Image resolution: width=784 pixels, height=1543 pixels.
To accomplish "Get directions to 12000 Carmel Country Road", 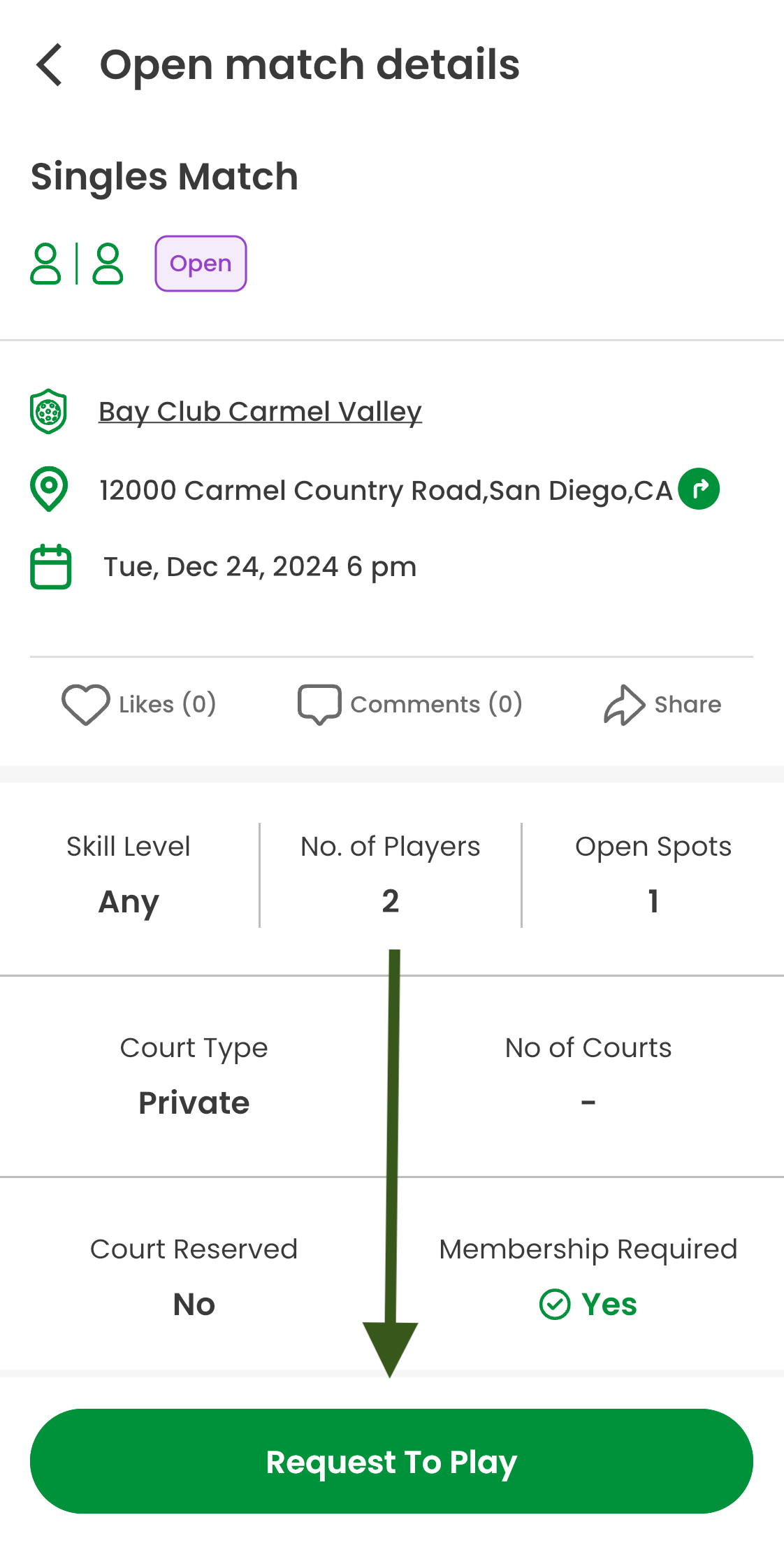I will (x=699, y=489).
